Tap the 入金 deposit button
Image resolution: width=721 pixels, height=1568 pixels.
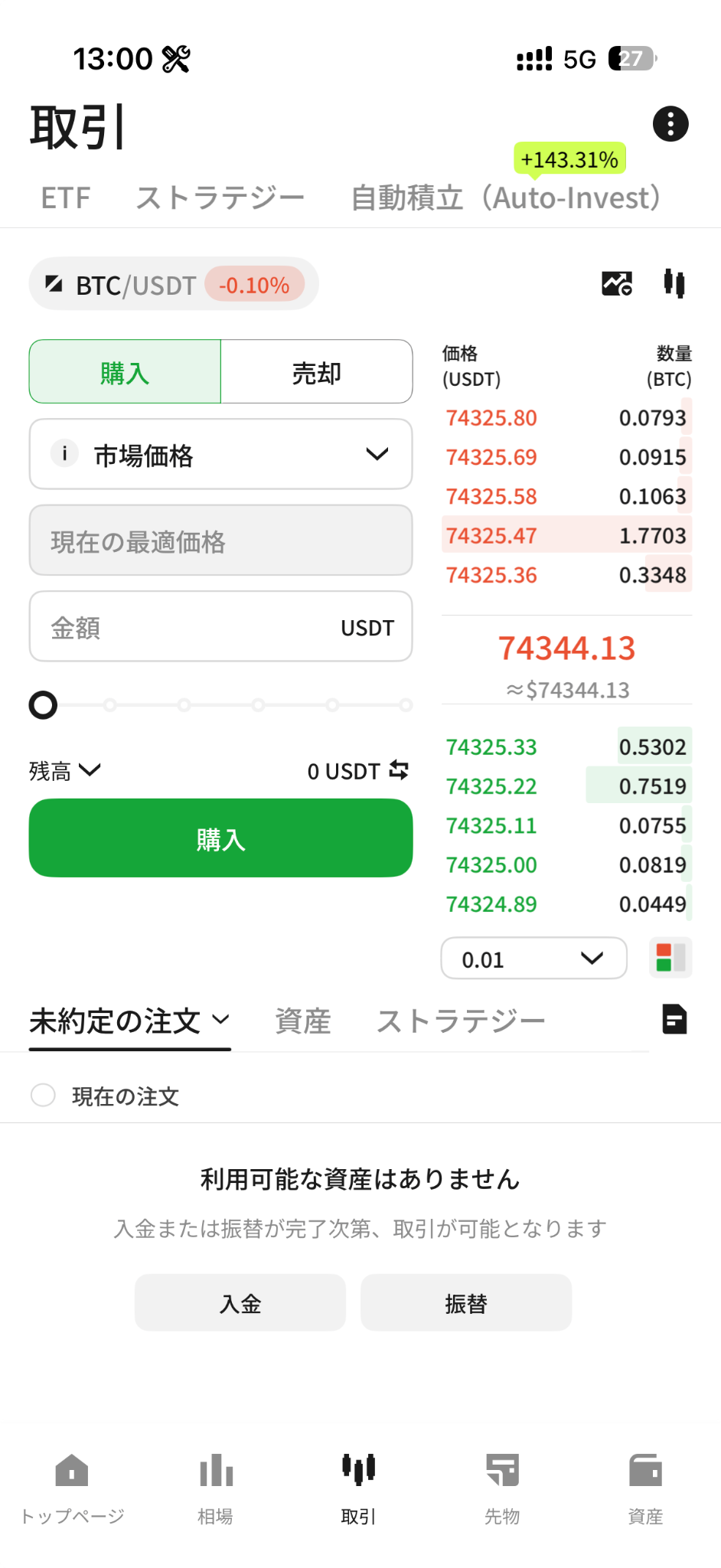coord(240,1303)
